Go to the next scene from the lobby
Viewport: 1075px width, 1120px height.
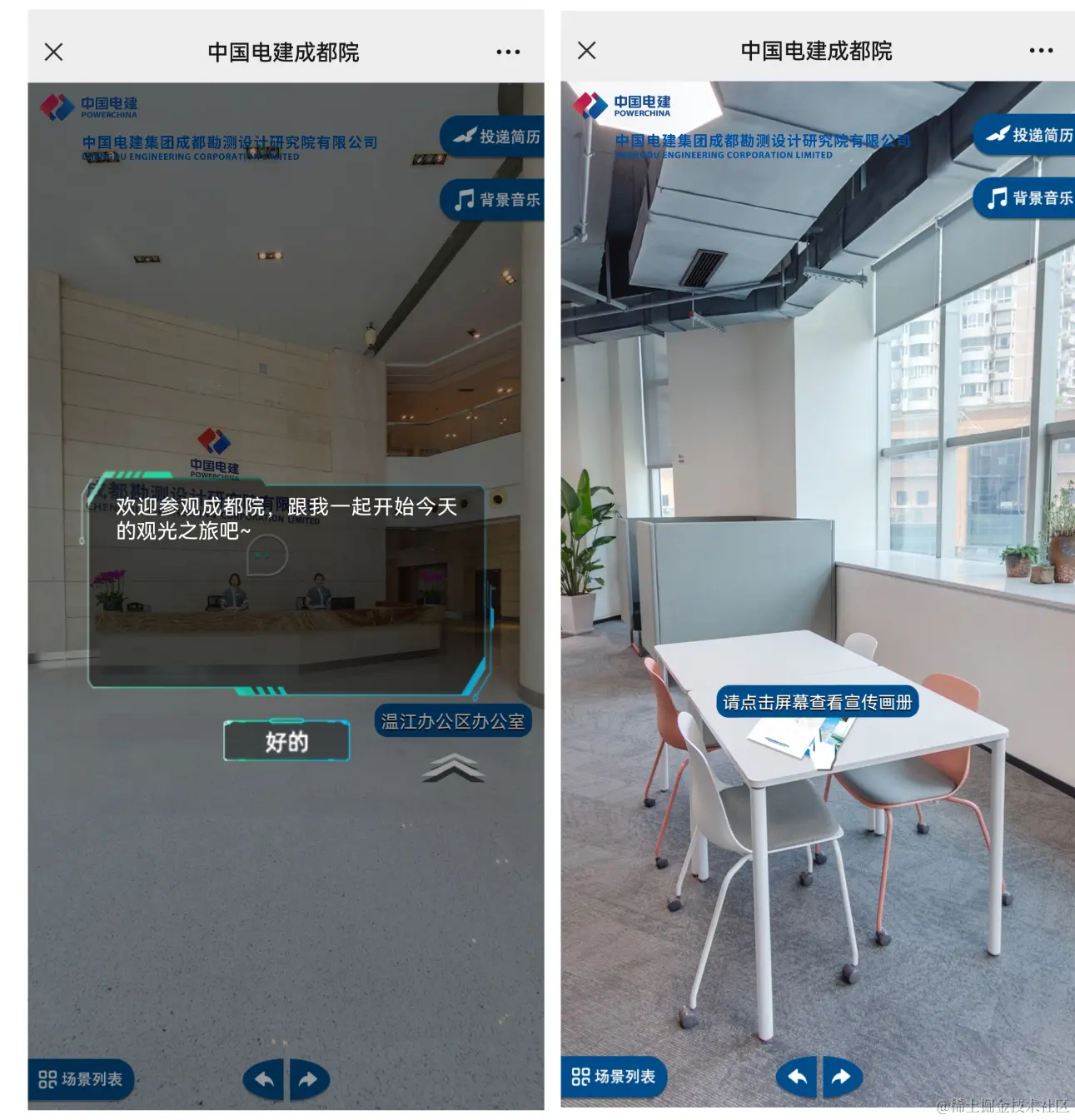coord(309,1080)
